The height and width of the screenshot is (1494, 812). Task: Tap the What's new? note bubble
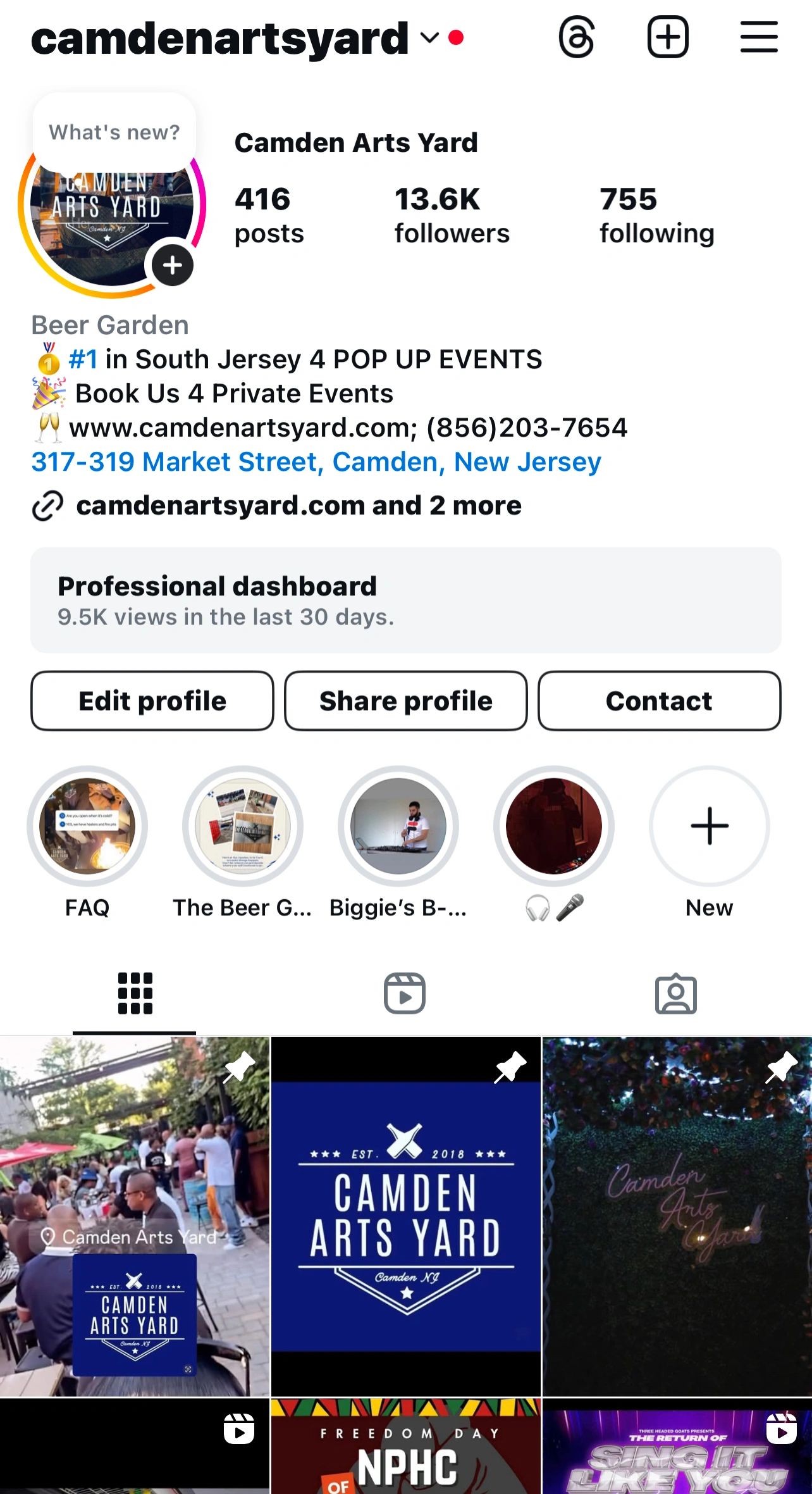pos(114,132)
